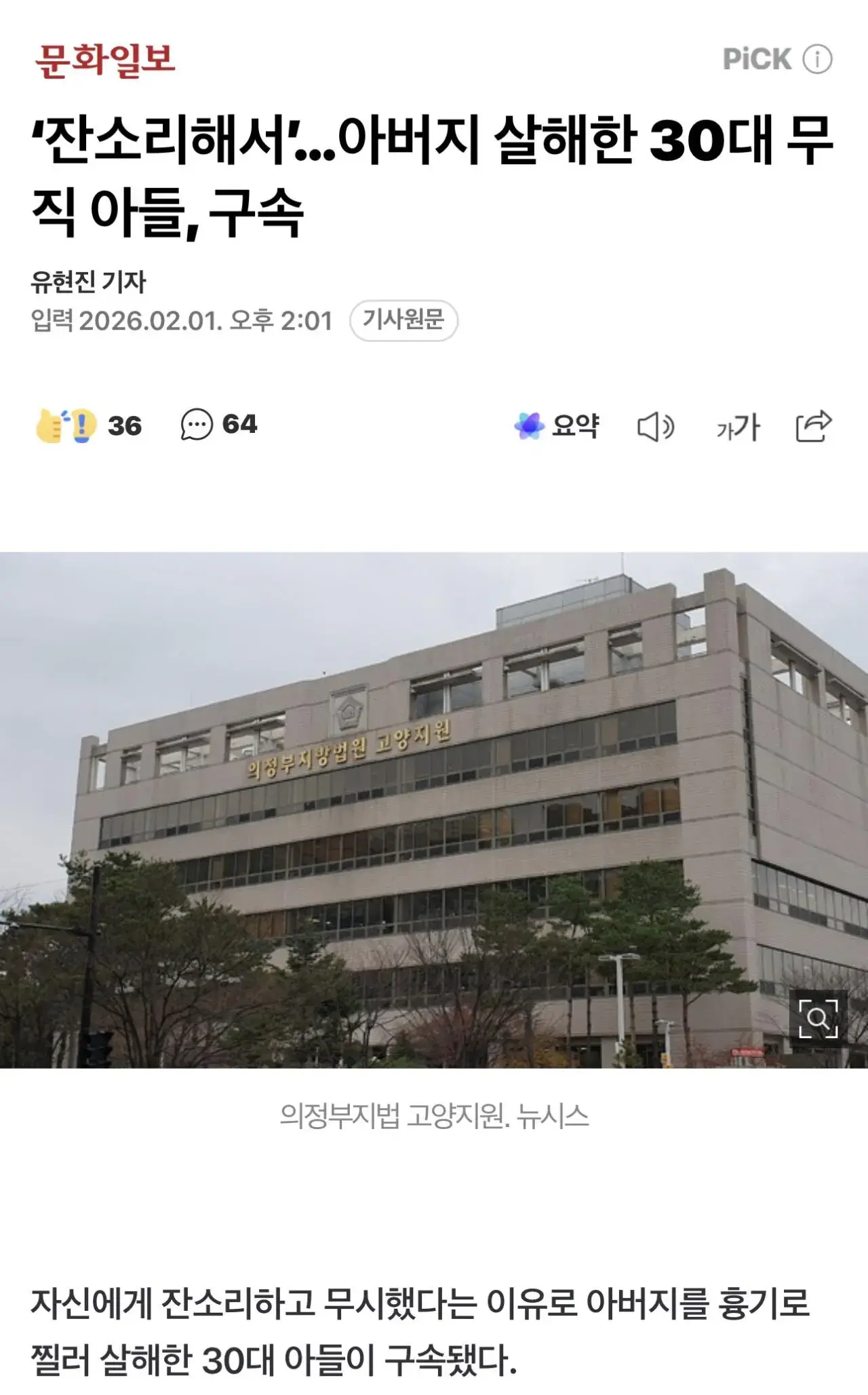Adjust font size with 가가 icon
The height and width of the screenshot is (1395, 868).
(x=738, y=427)
